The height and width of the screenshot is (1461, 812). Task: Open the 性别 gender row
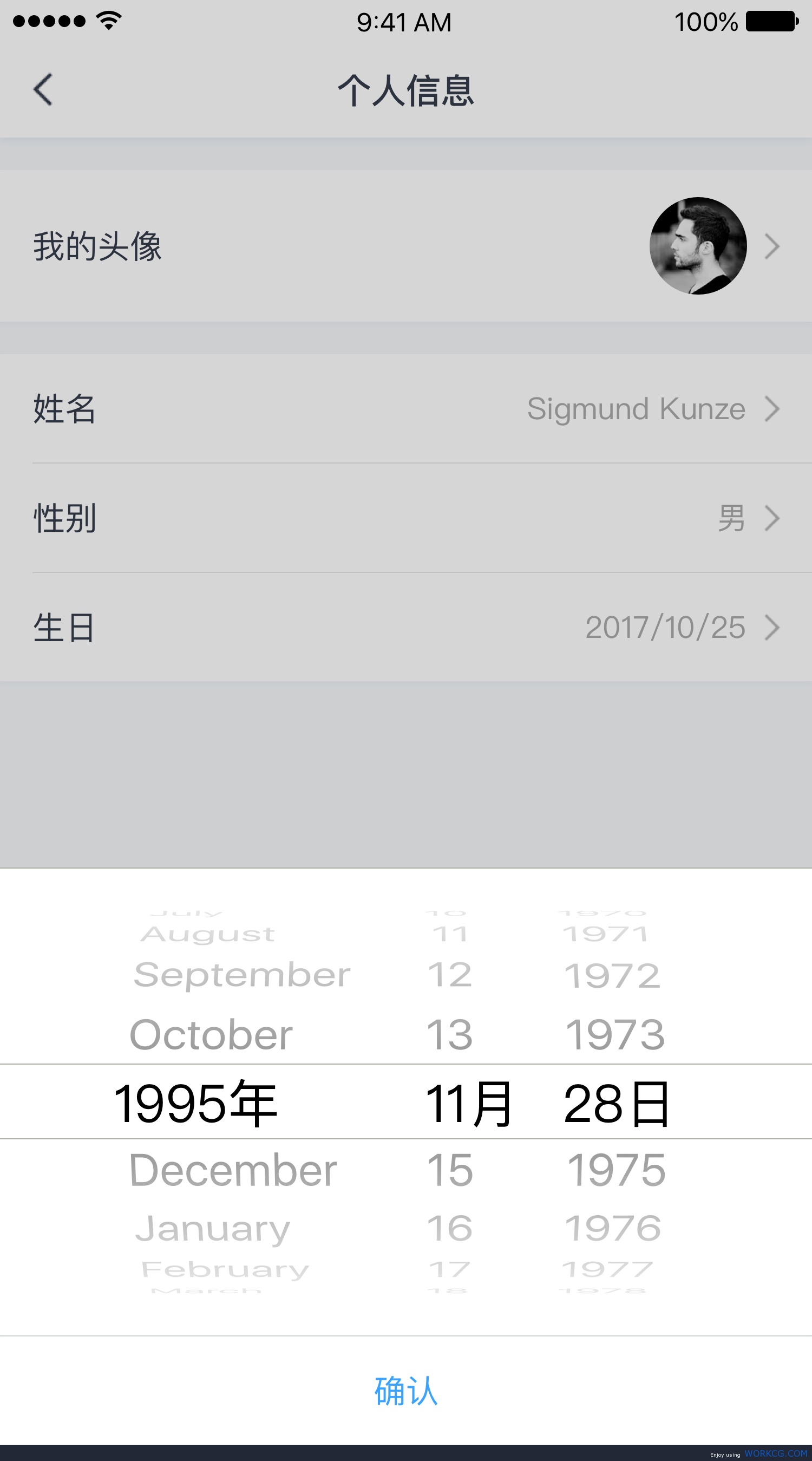click(406, 518)
